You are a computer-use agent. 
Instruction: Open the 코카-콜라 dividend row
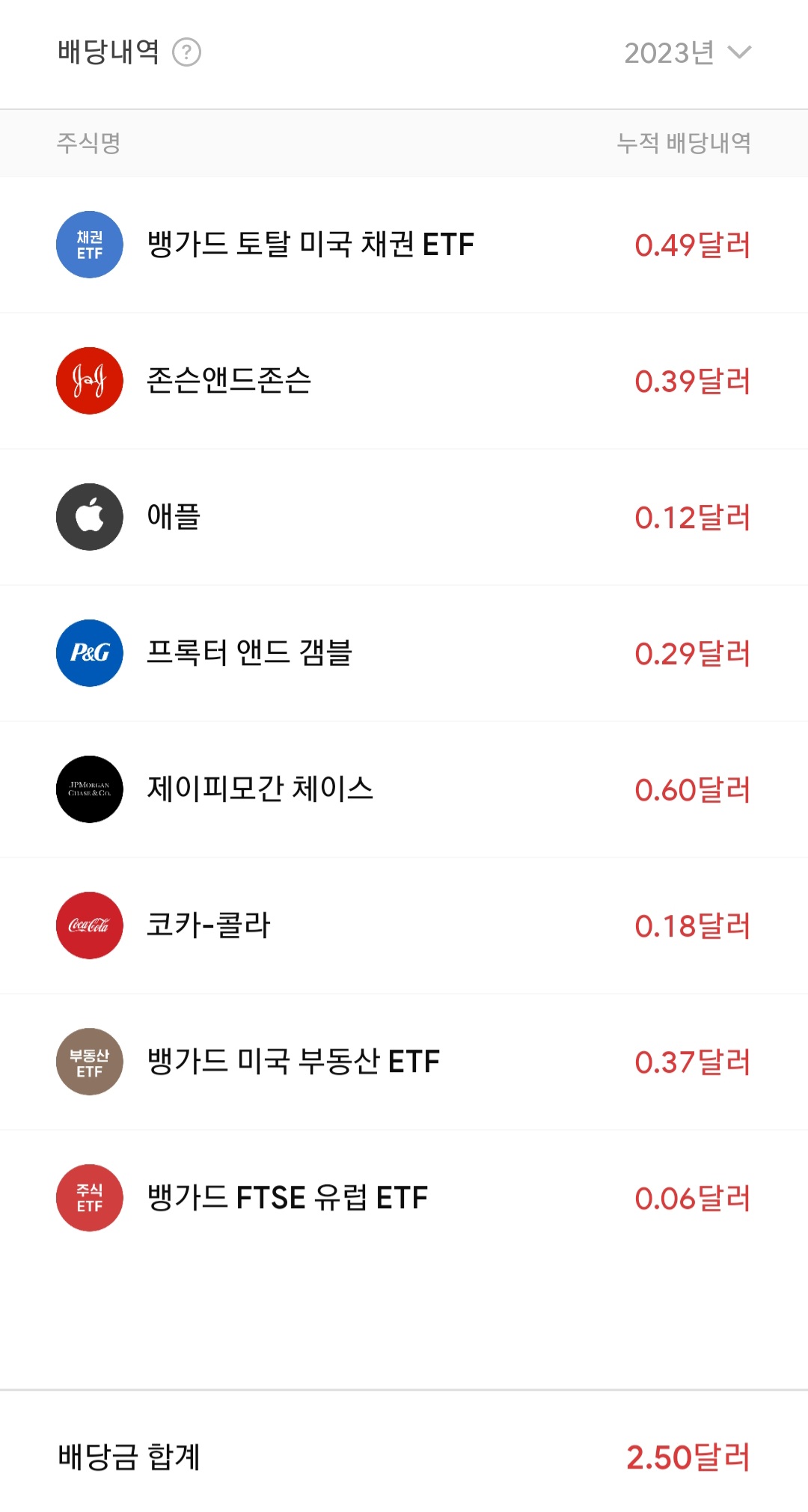point(404,925)
